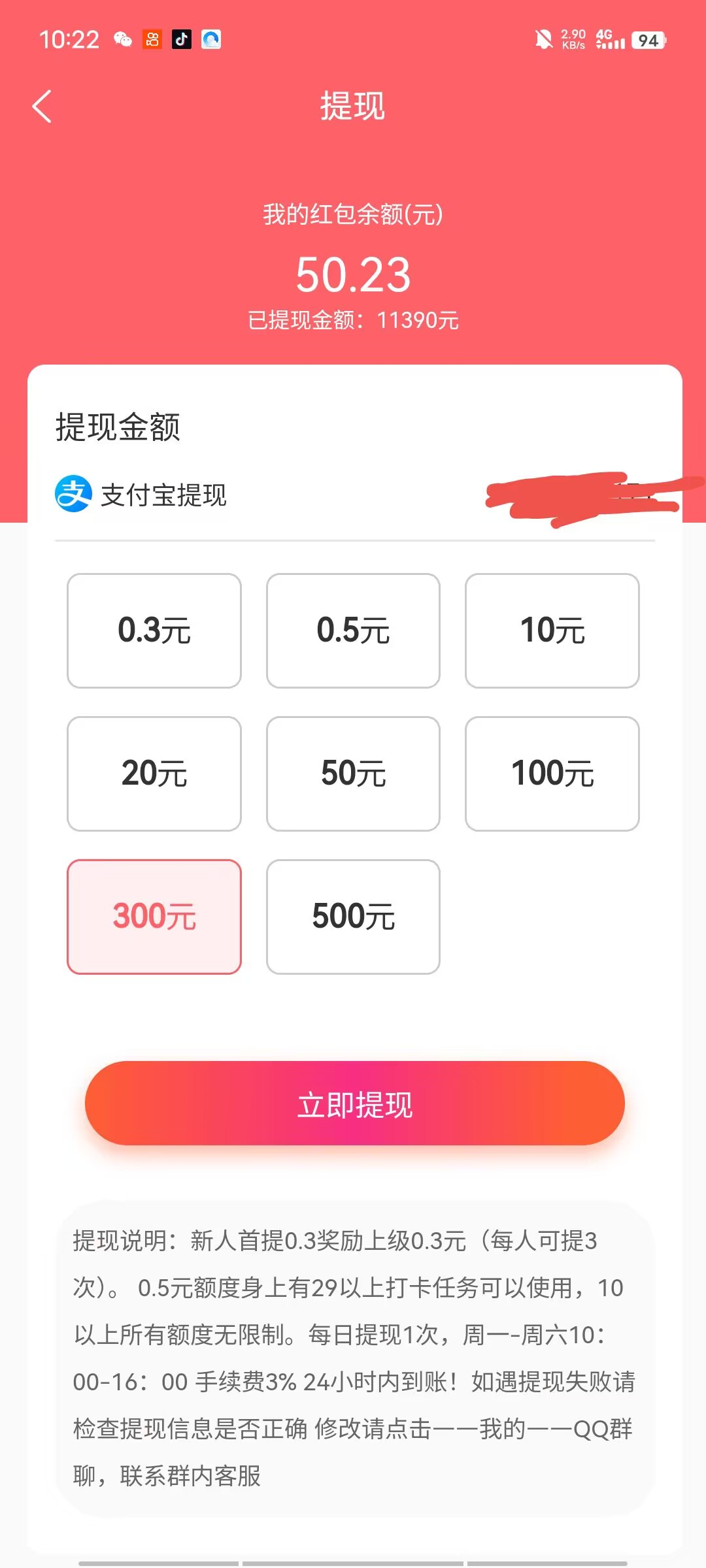Tap 立即提现 to withdraw now
This screenshot has height=1568, width=706.
pos(354,1103)
